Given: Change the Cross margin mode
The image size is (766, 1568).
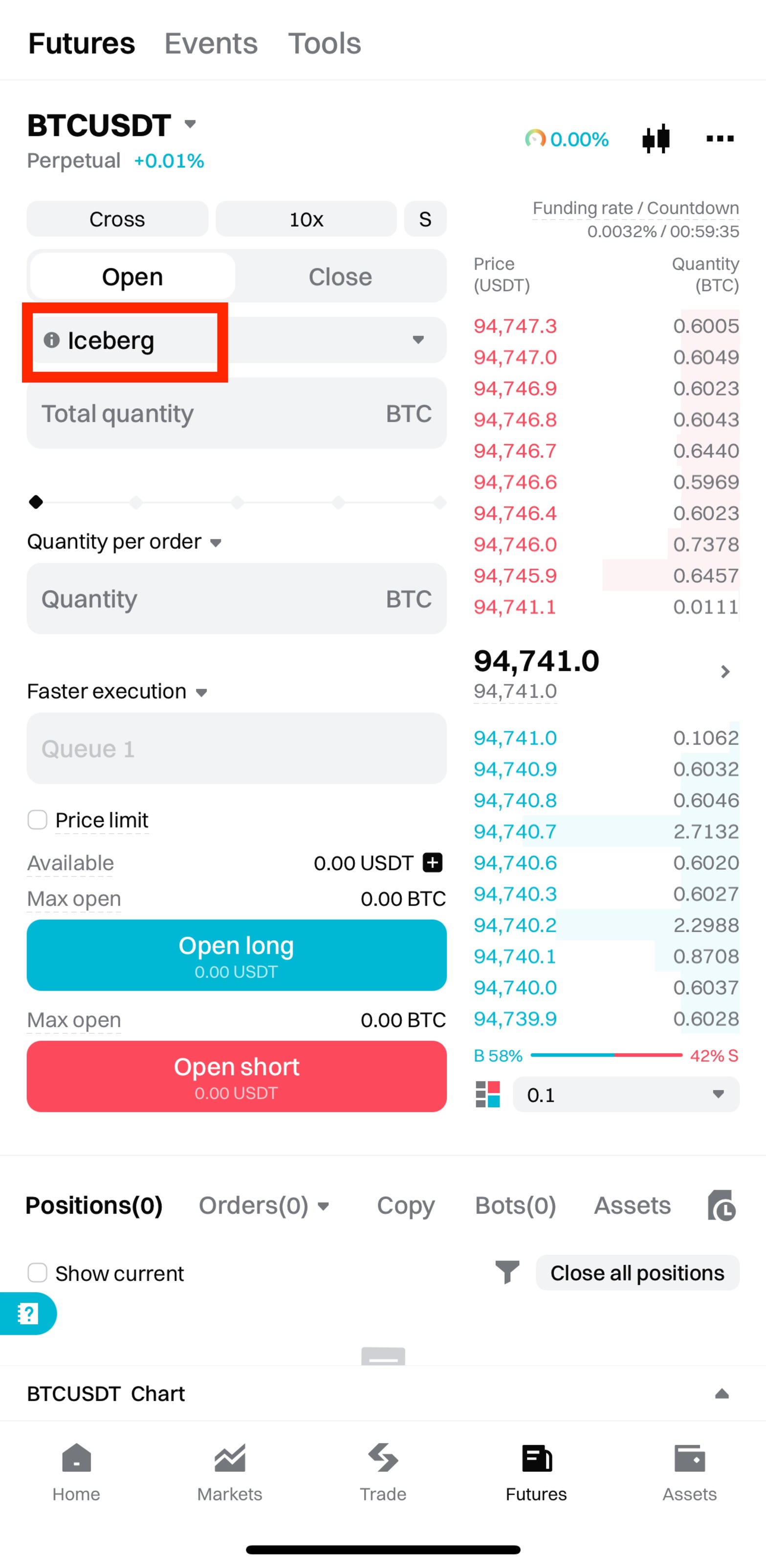Looking at the screenshot, I should click(x=117, y=219).
